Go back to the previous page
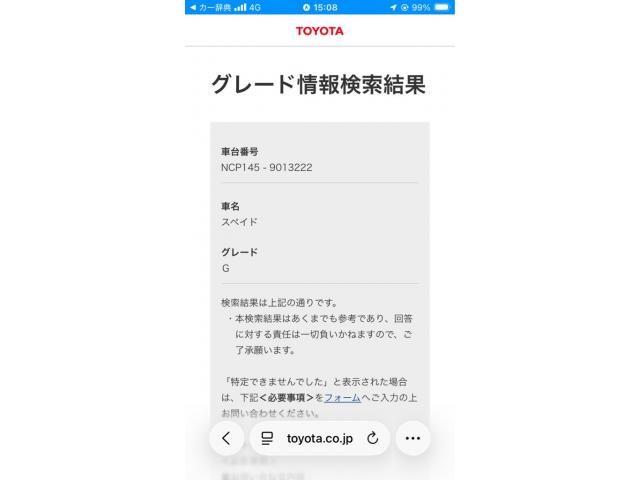This screenshot has height=480, width=640. coord(226,438)
